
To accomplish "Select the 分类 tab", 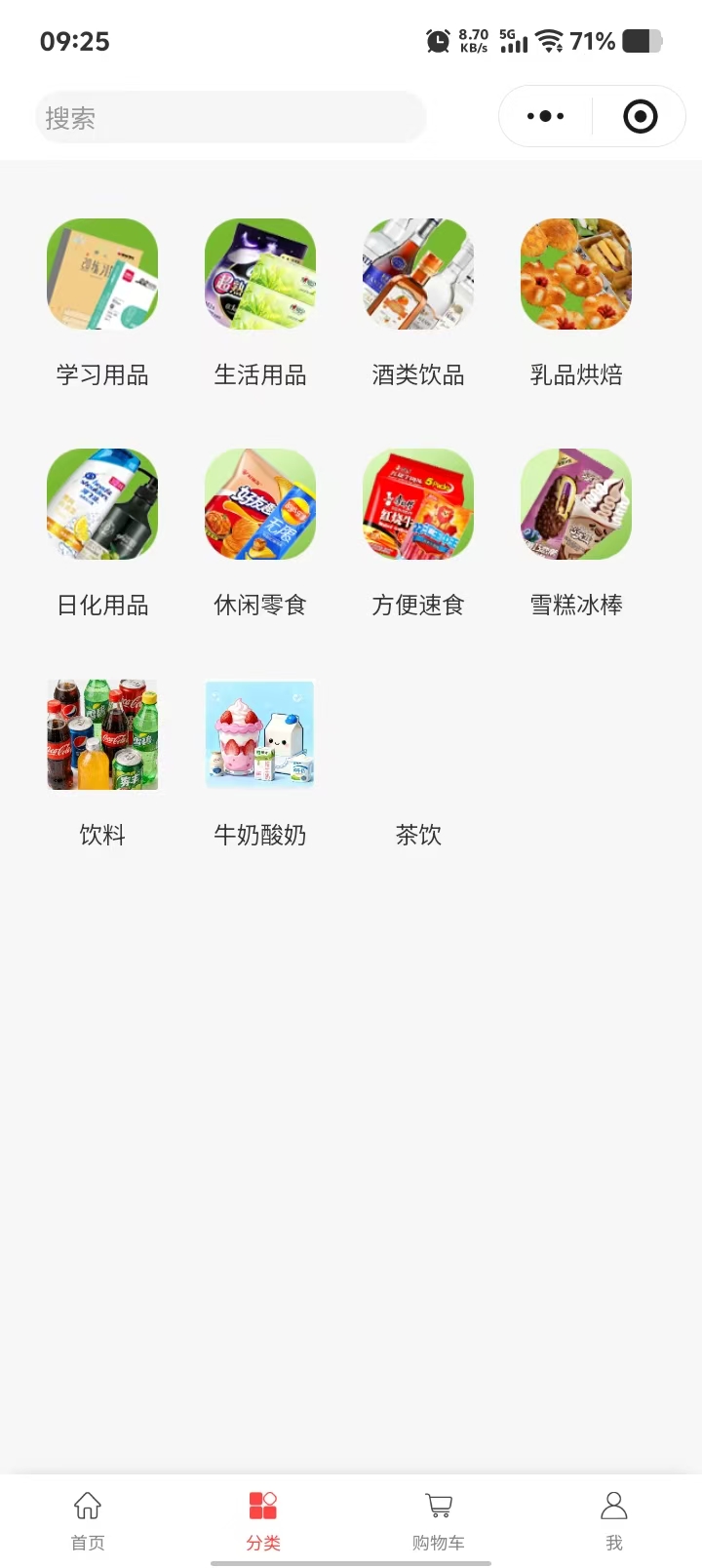I will click(x=263, y=1519).
